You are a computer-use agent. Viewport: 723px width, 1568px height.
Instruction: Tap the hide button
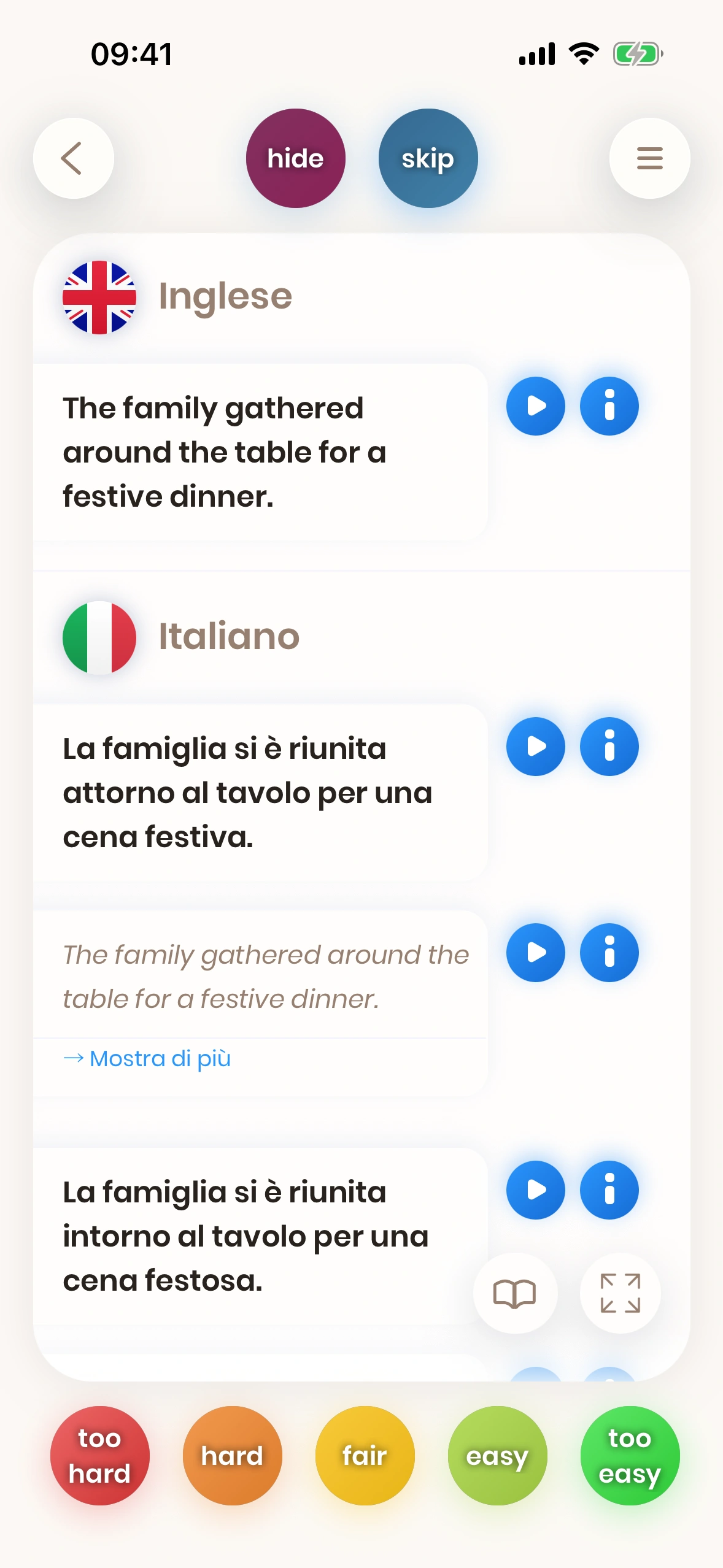(295, 158)
